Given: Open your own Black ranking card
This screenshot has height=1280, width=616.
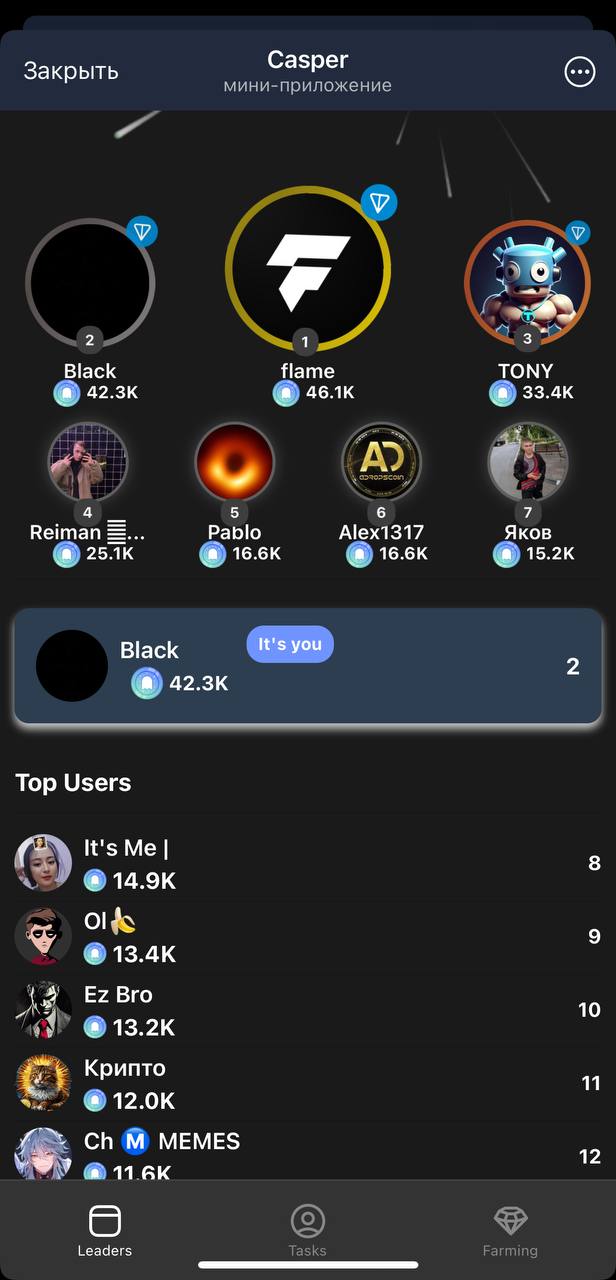Looking at the screenshot, I should coord(308,666).
